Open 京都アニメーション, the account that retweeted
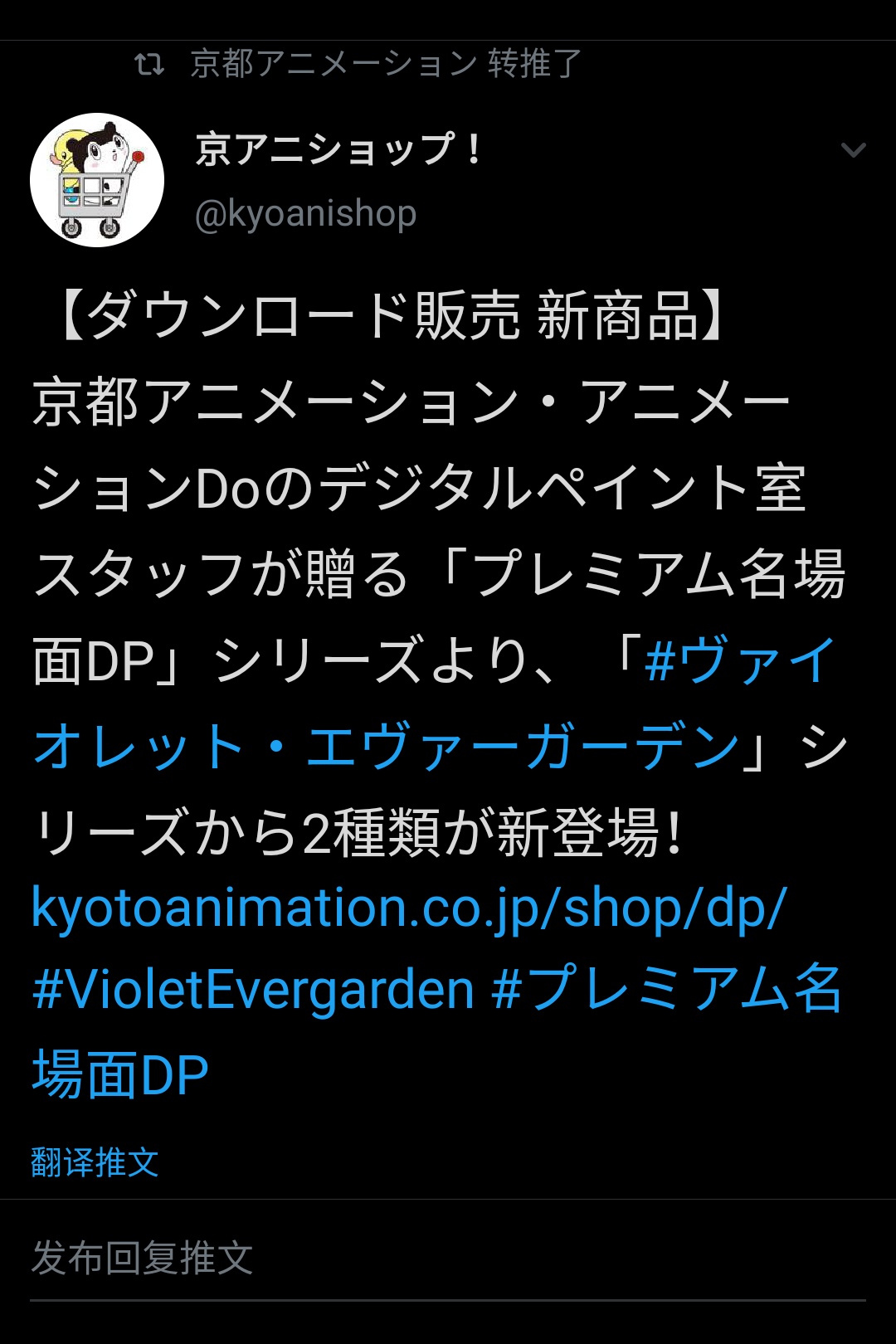Image resolution: width=896 pixels, height=1344 pixels. click(x=334, y=64)
